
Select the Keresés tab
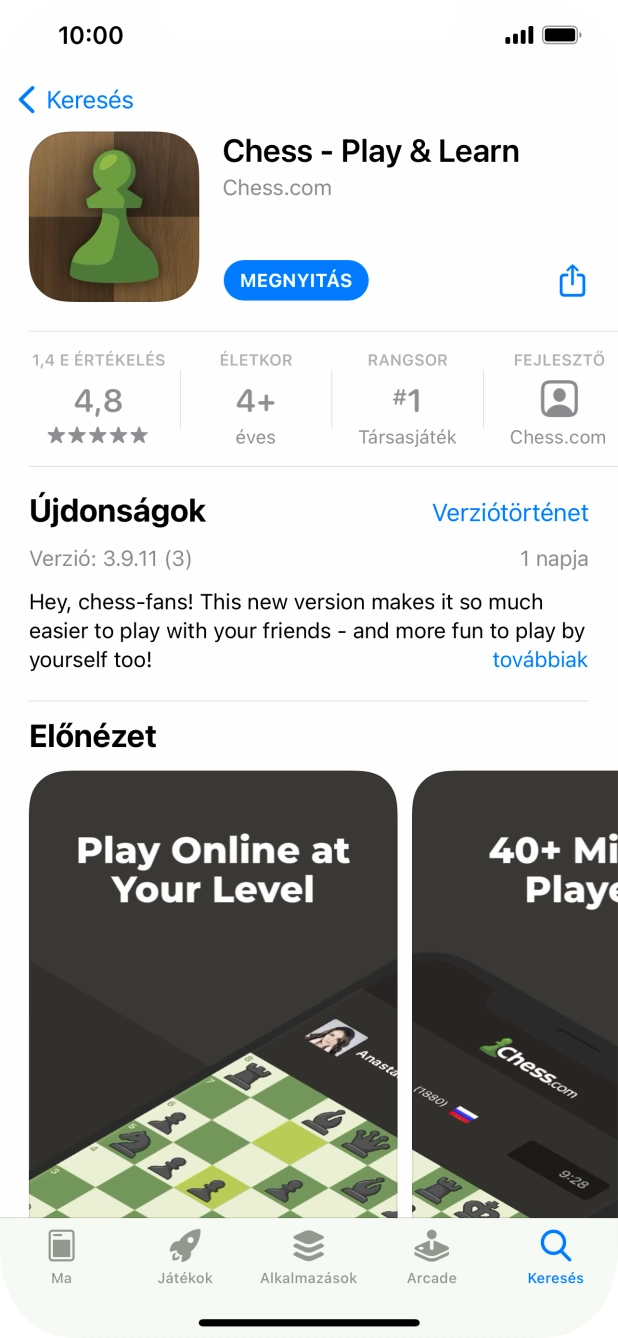tap(555, 1258)
